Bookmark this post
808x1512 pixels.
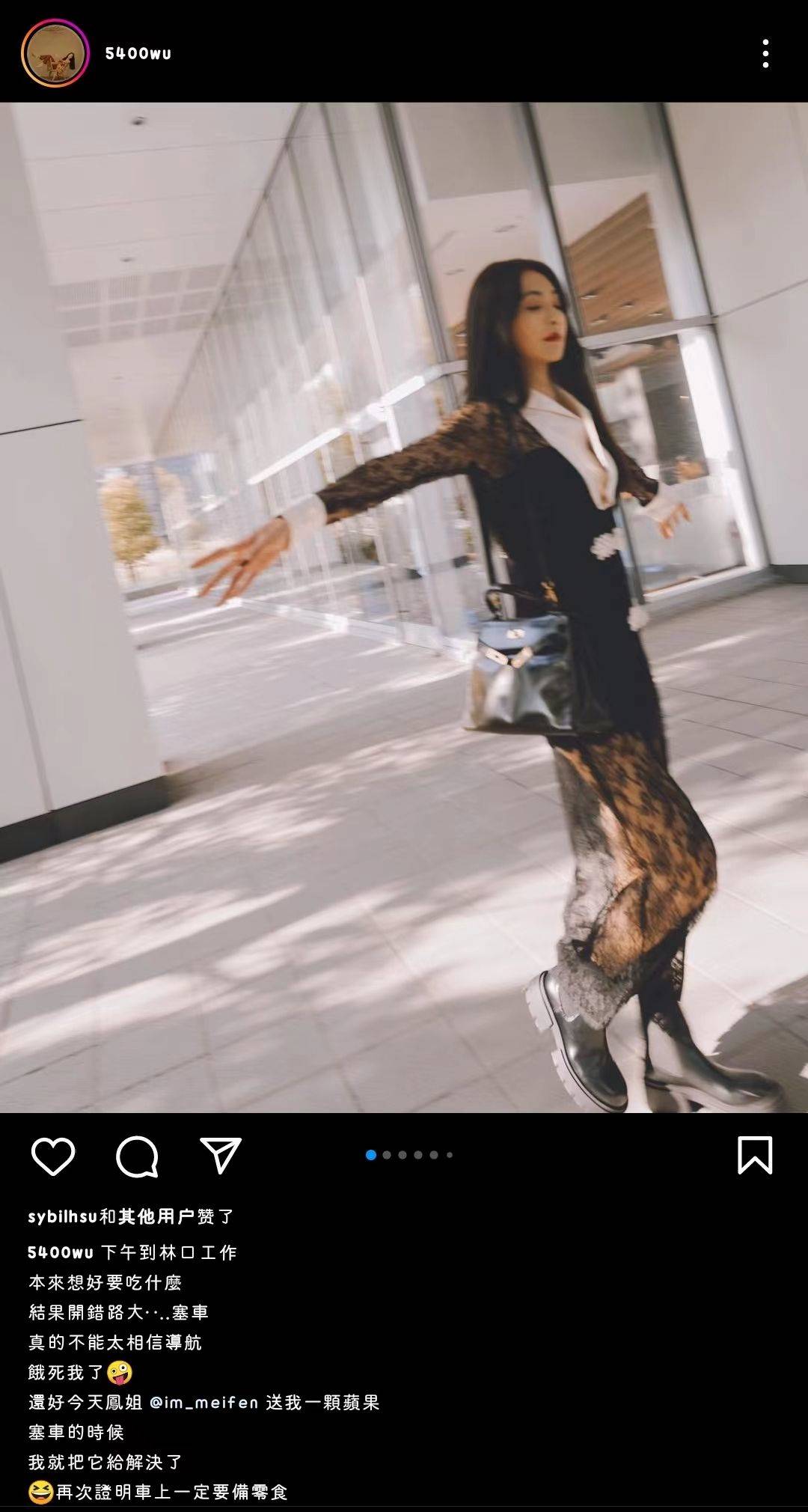[x=754, y=1156]
